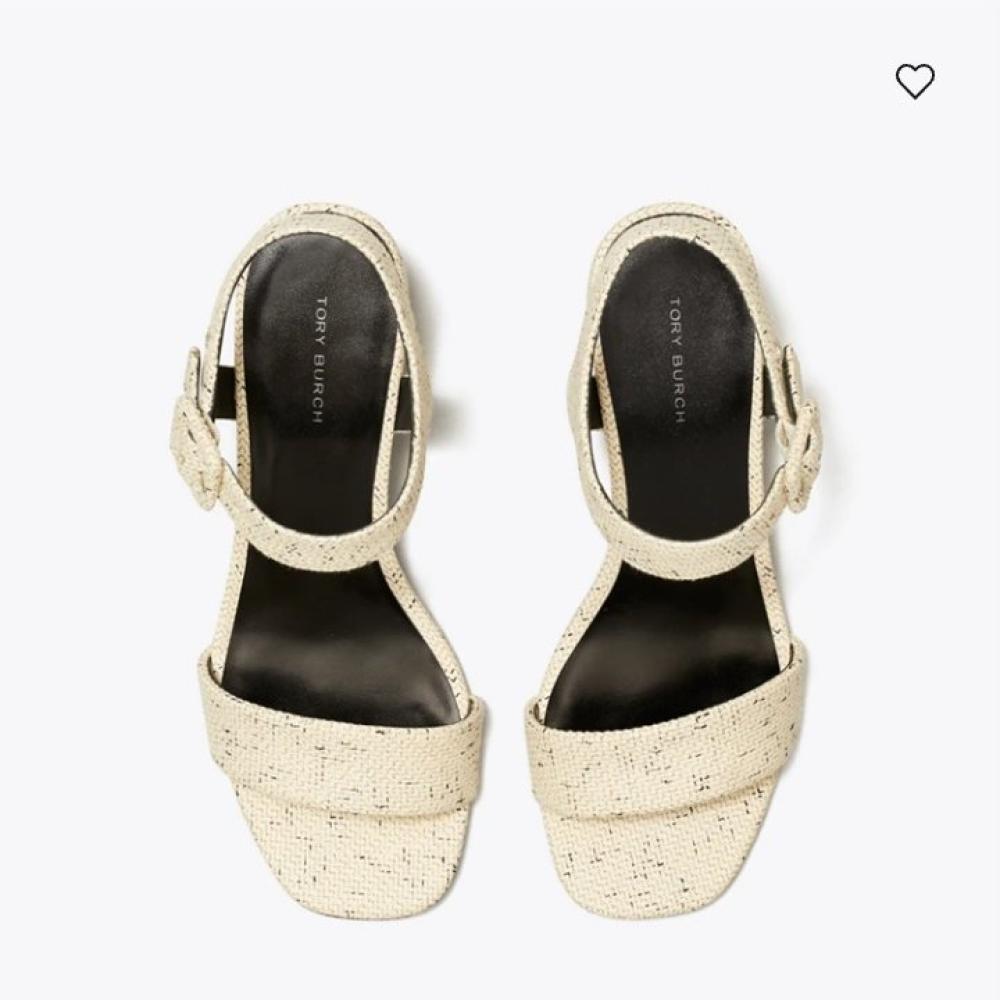1000x1000 pixels.
Task: Add the sandals to wishlist with heart icon
Action: coord(914,81)
